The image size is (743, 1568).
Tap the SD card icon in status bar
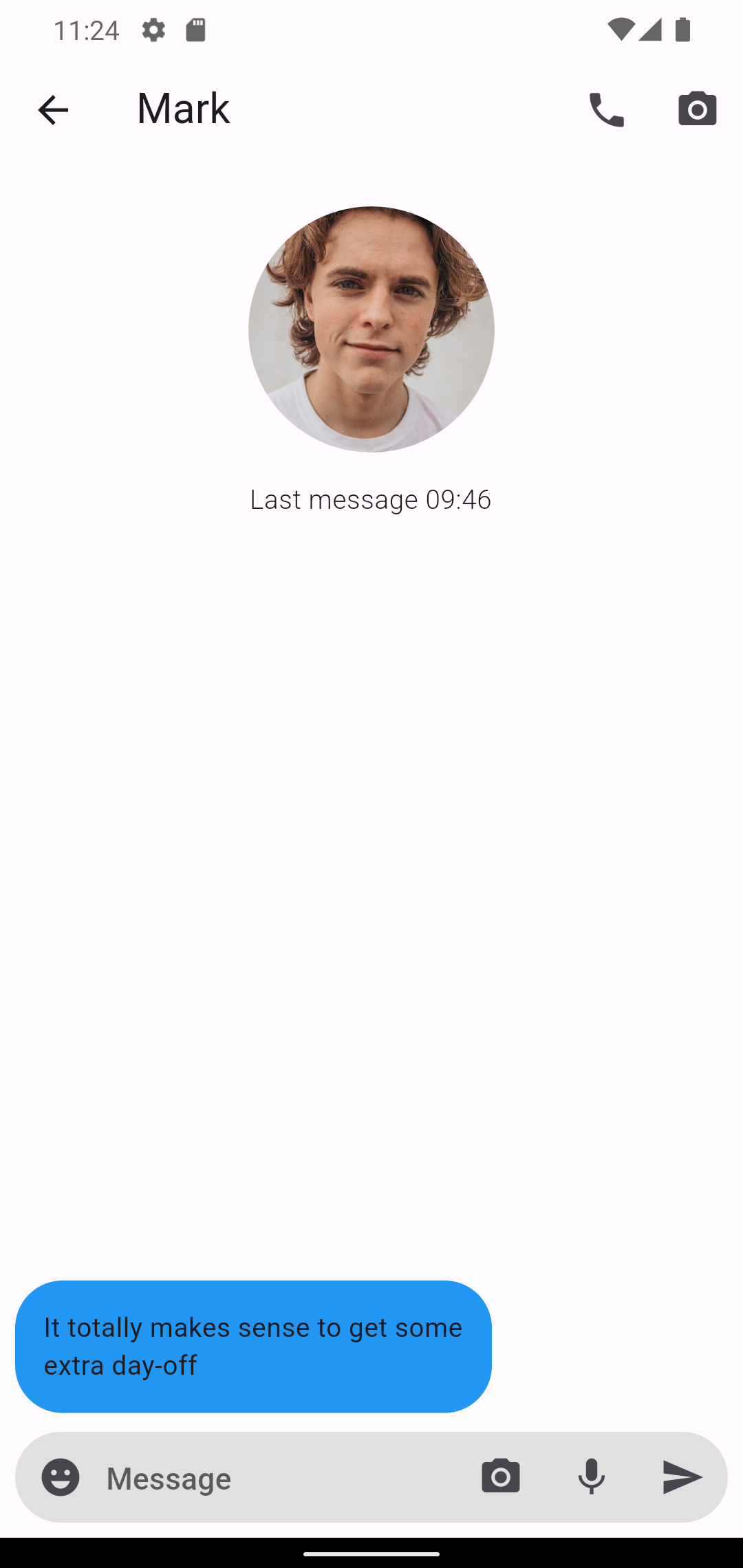[x=197, y=29]
